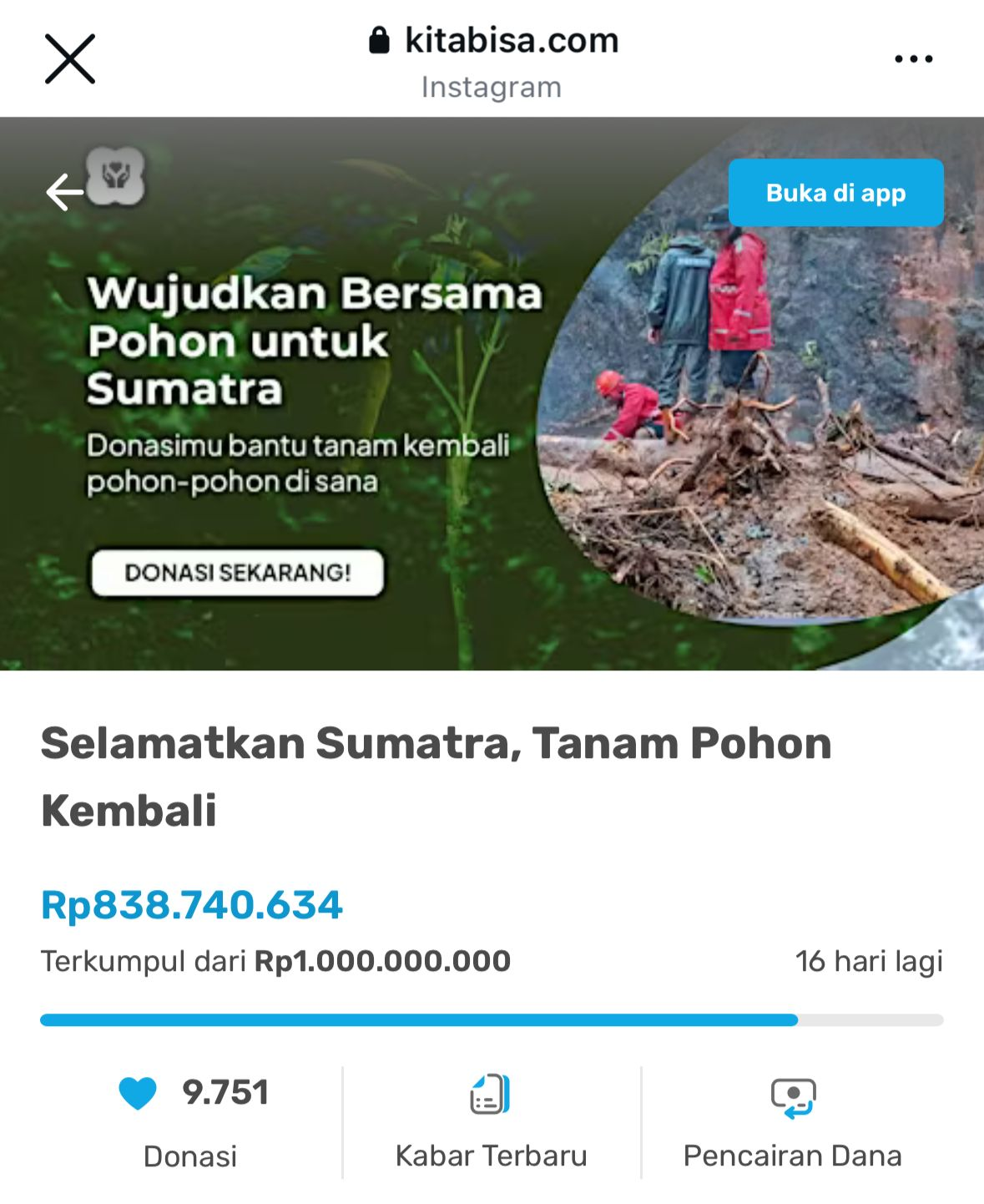This screenshot has height=1204, width=984.
Task: Go back using the banner arrow
Action: tap(64, 193)
